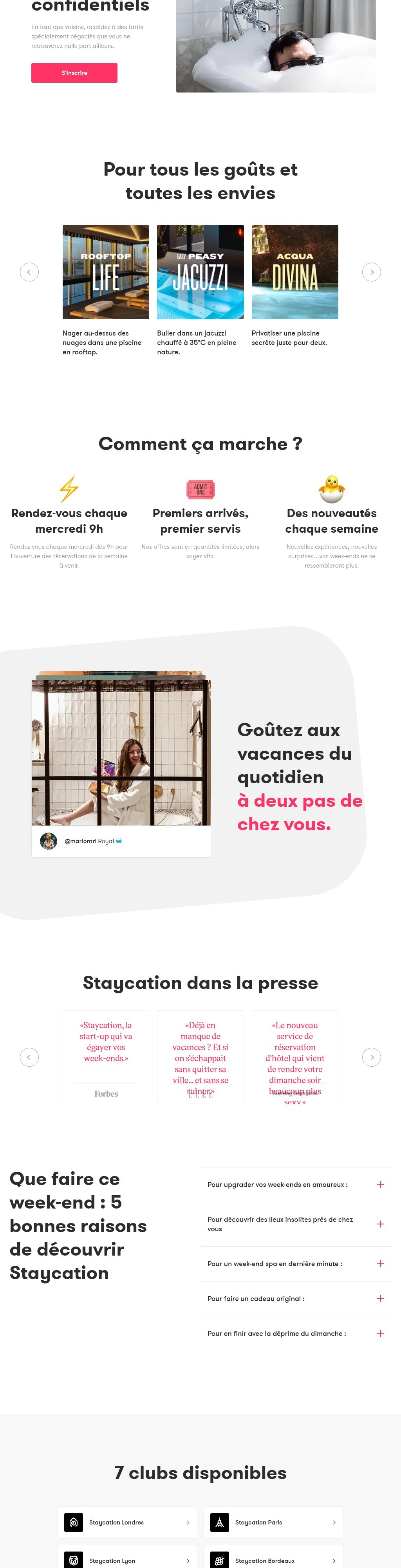The image size is (401, 1568).
Task: Expand "Pour découvrir des lieux insolites"
Action: (296, 1224)
